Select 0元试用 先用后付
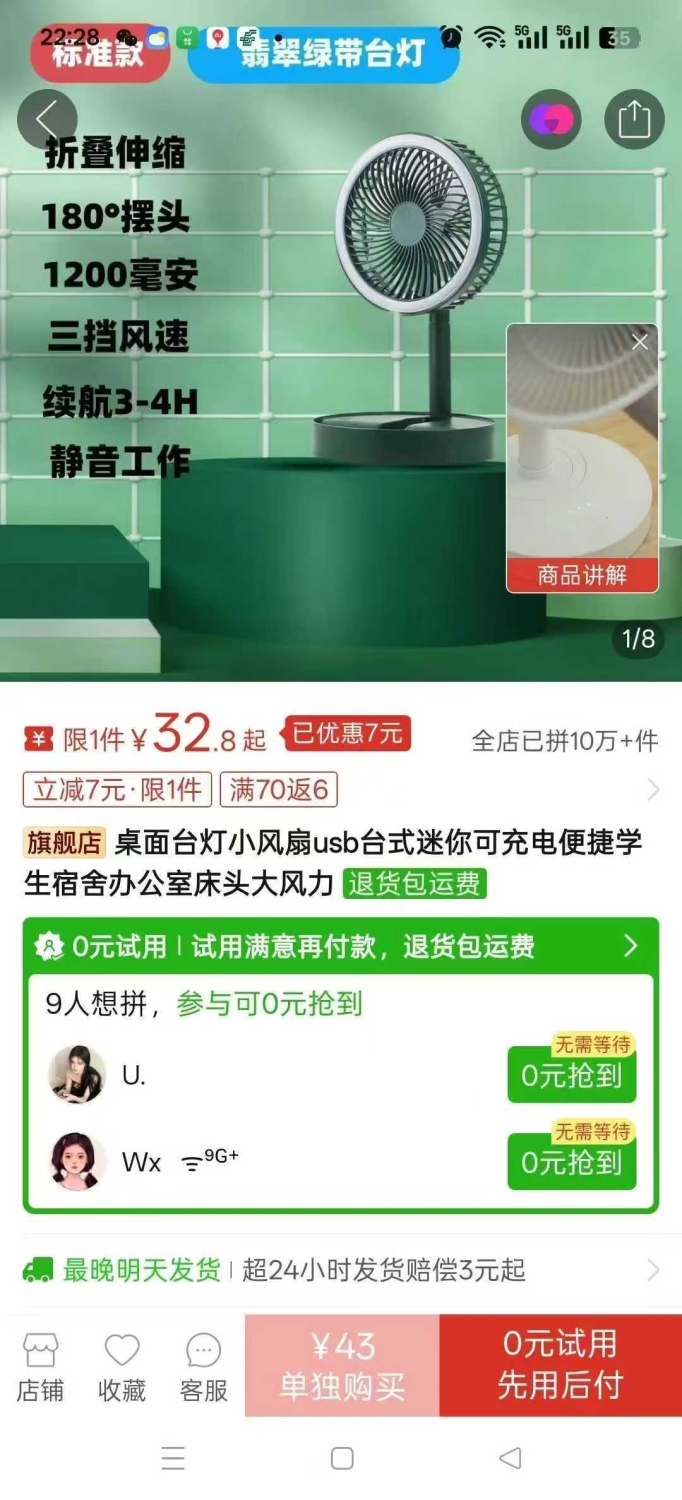Viewport: 682px width, 1500px height. click(560, 1365)
